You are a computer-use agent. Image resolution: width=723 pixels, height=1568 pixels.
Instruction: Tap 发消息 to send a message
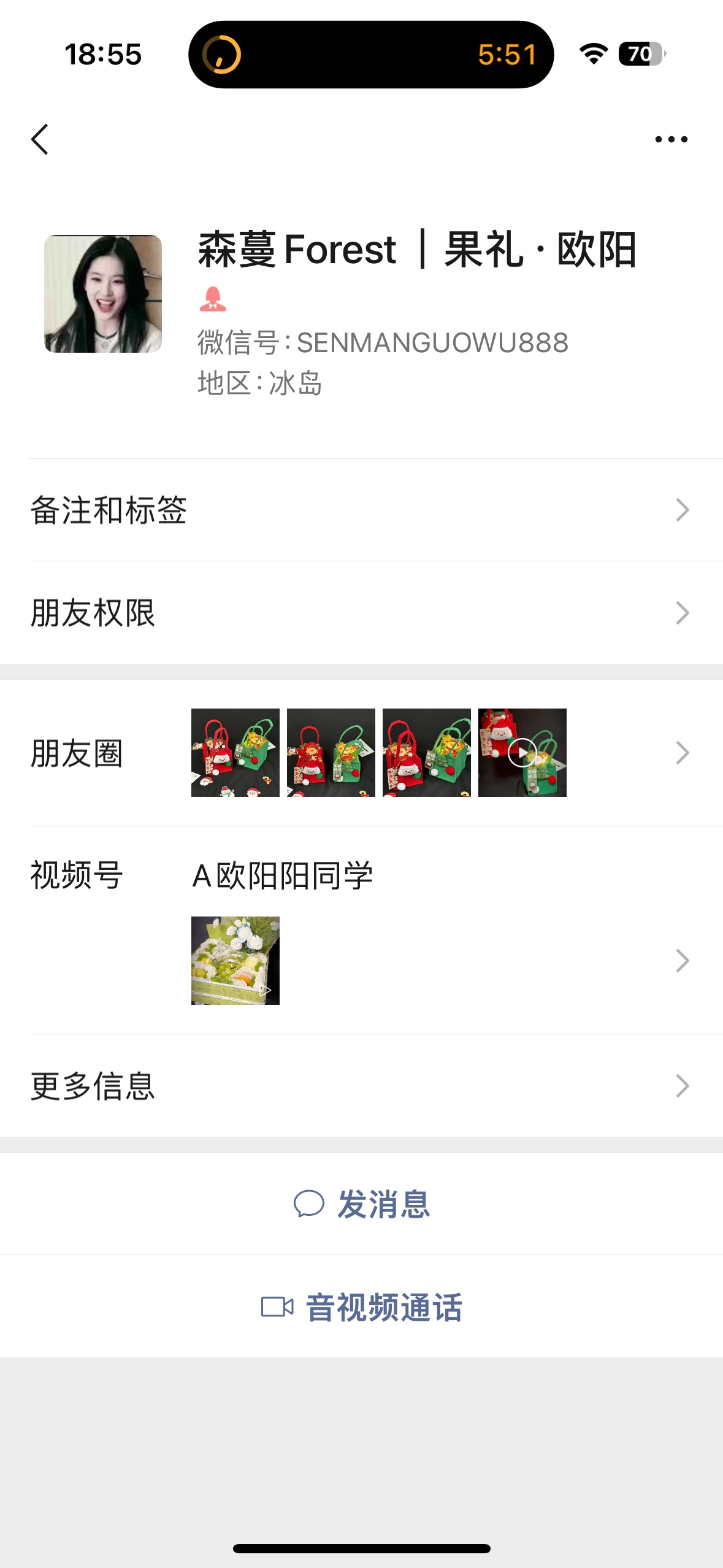point(362,1204)
